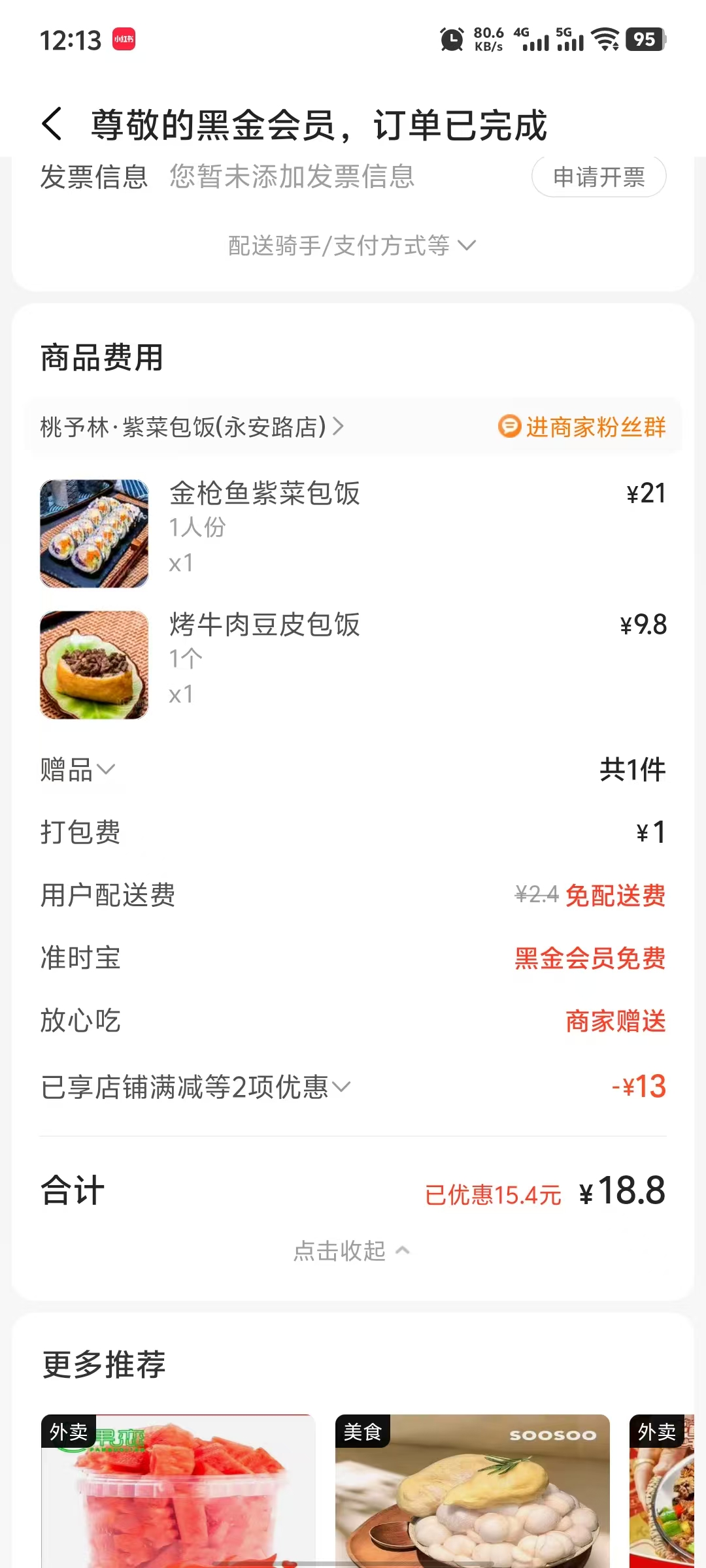Open the 烤牛肉豆皮包饭 item

(264, 626)
